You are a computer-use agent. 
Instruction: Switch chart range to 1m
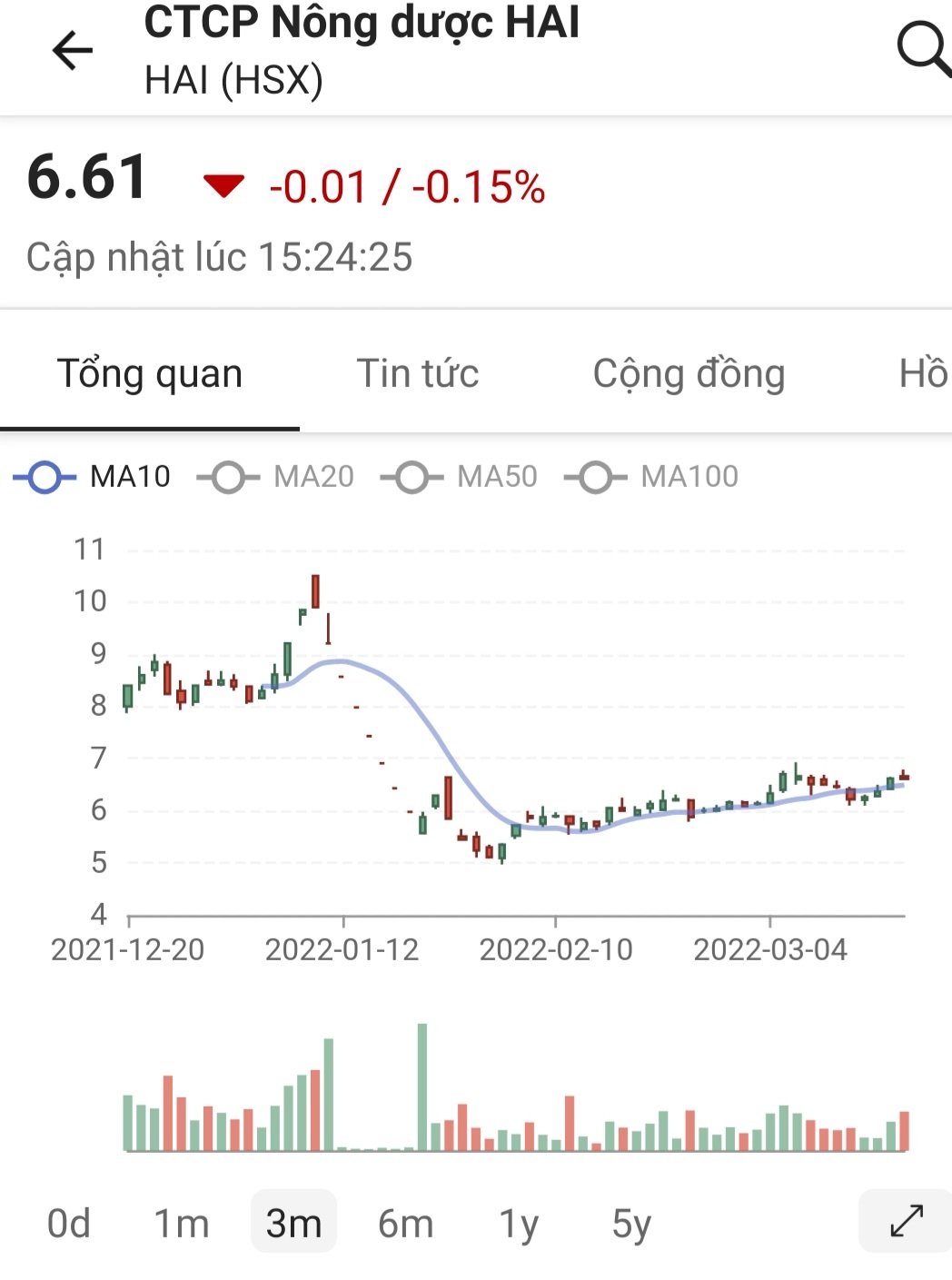click(x=181, y=1223)
